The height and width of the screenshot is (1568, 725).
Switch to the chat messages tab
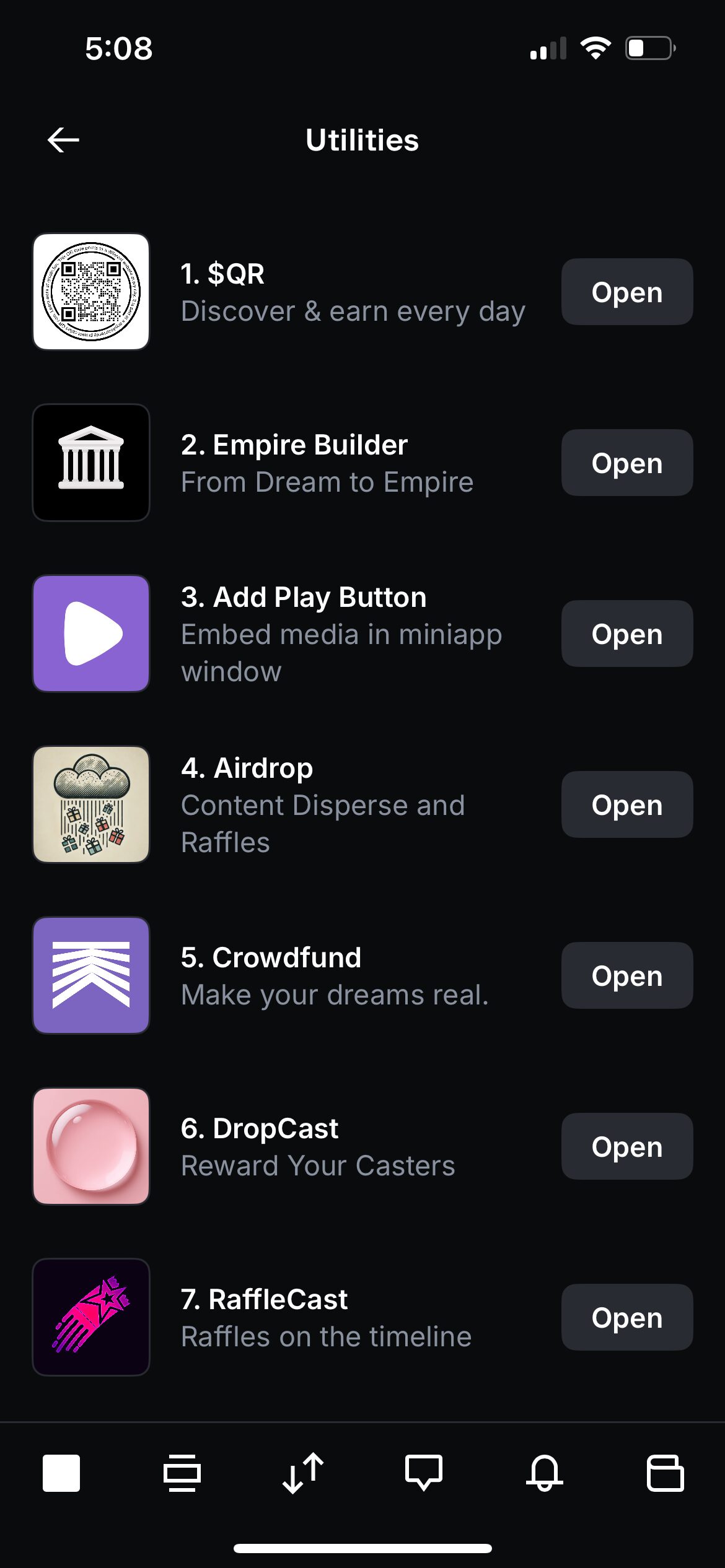click(423, 1473)
